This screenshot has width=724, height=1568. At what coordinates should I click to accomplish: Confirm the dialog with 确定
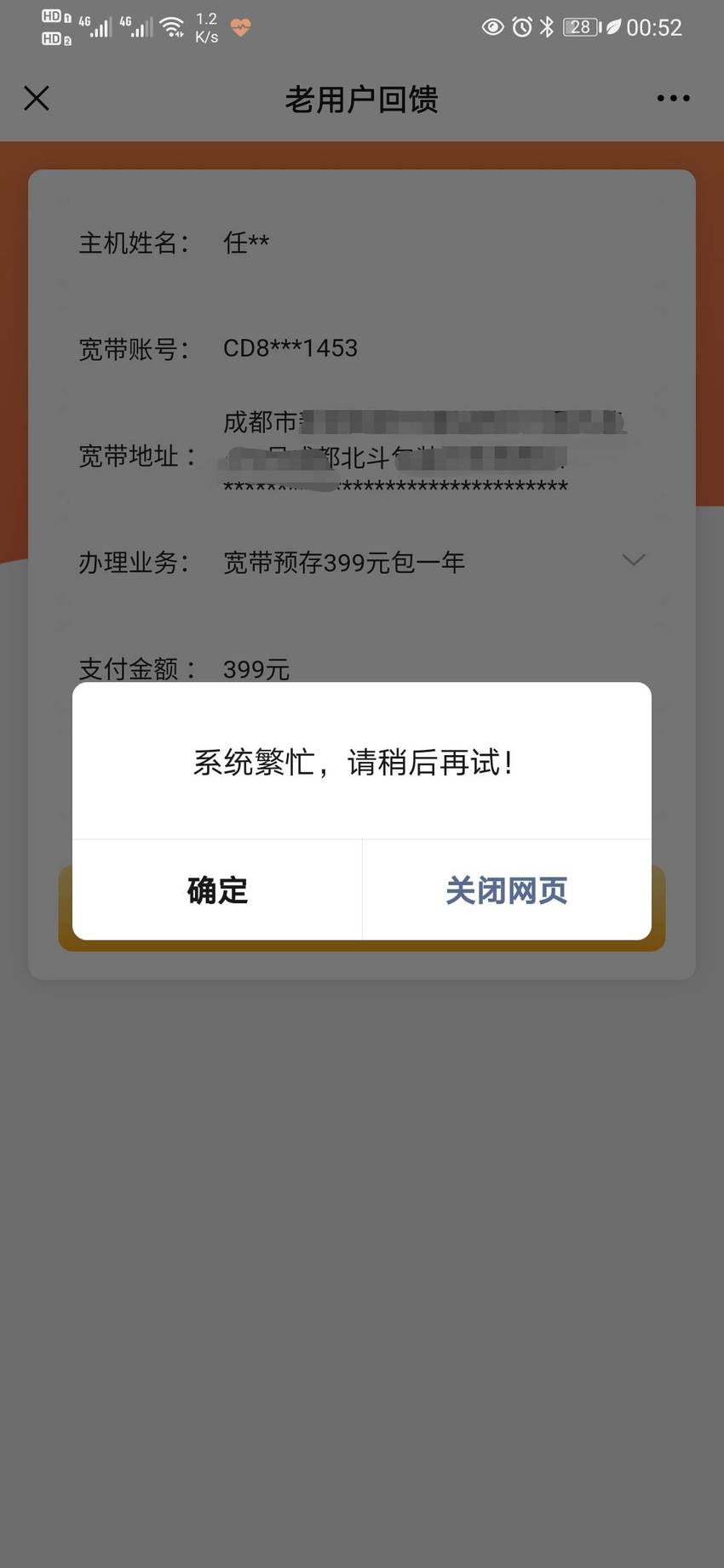[217, 890]
